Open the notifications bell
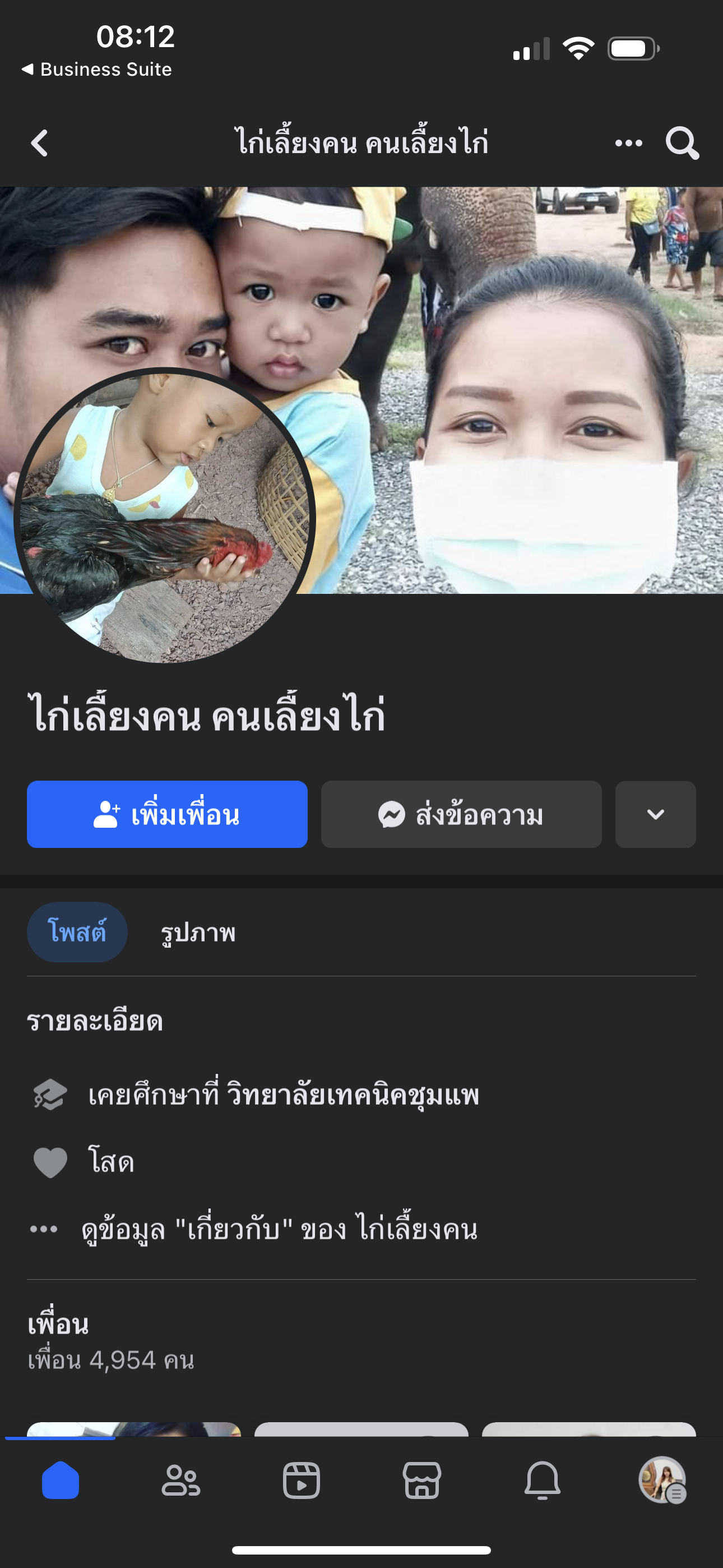Viewport: 723px width, 1568px height. point(543,1481)
